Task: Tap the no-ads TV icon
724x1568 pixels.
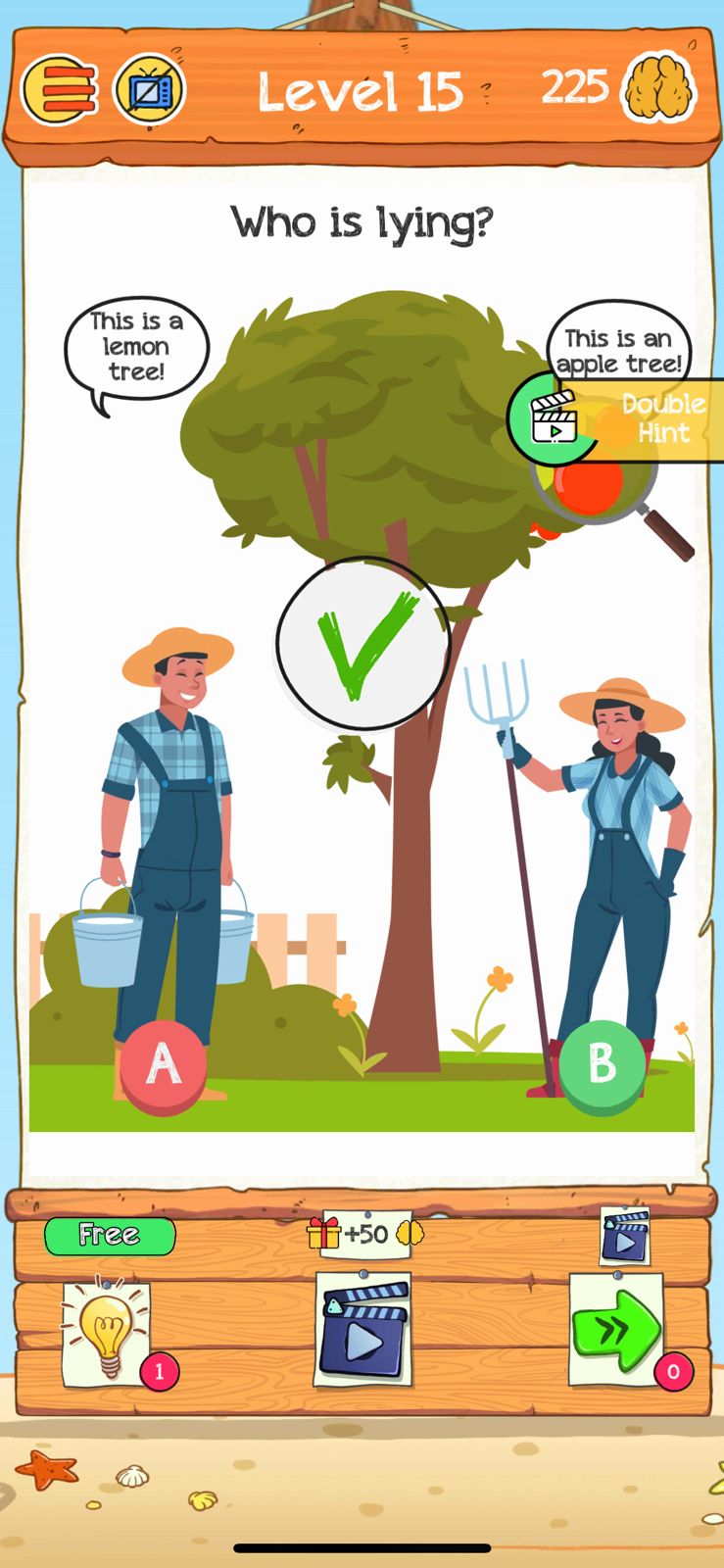Action: [149, 90]
